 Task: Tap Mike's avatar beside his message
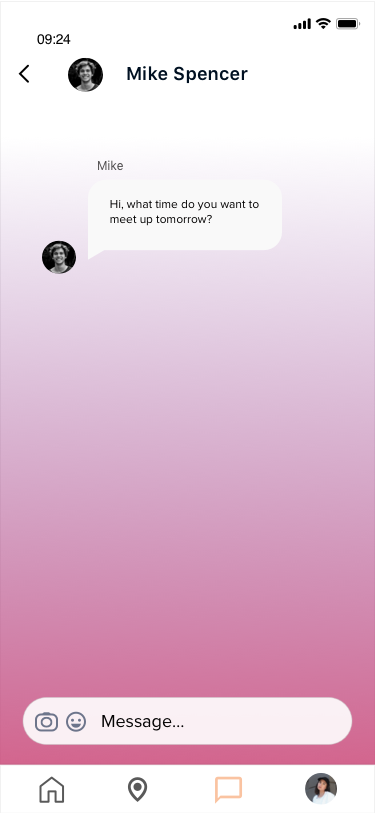click(59, 257)
